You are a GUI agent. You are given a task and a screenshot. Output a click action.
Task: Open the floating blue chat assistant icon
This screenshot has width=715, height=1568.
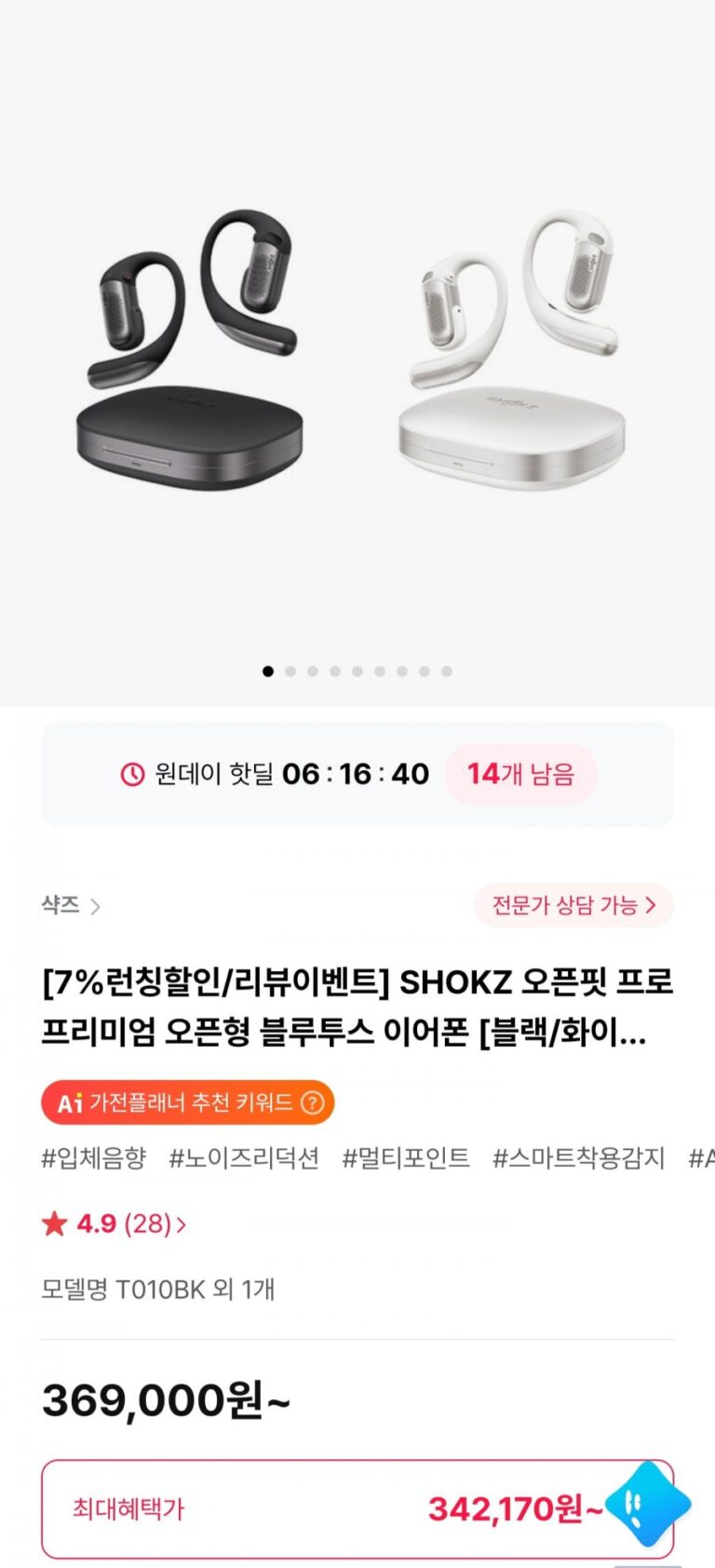[x=647, y=1503]
